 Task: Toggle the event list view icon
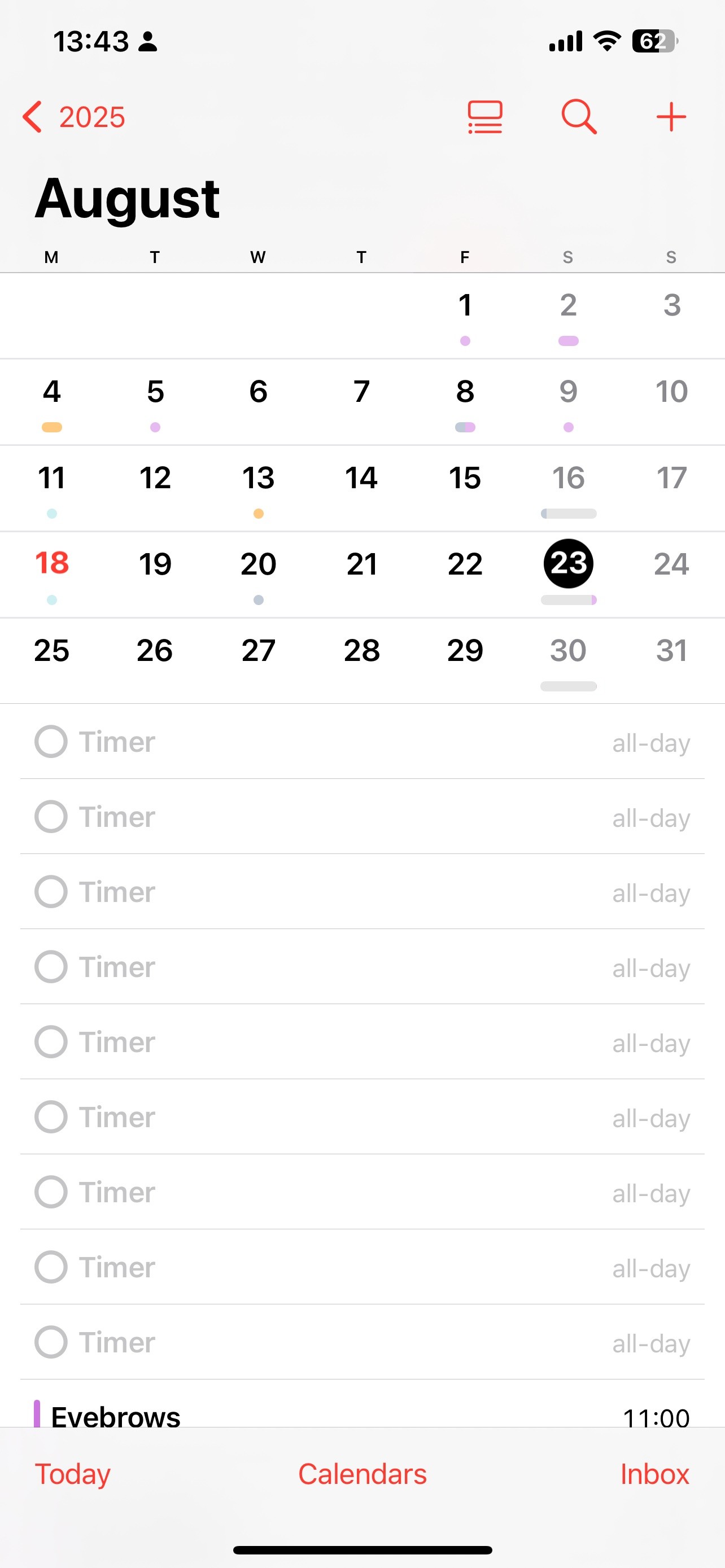(x=484, y=116)
